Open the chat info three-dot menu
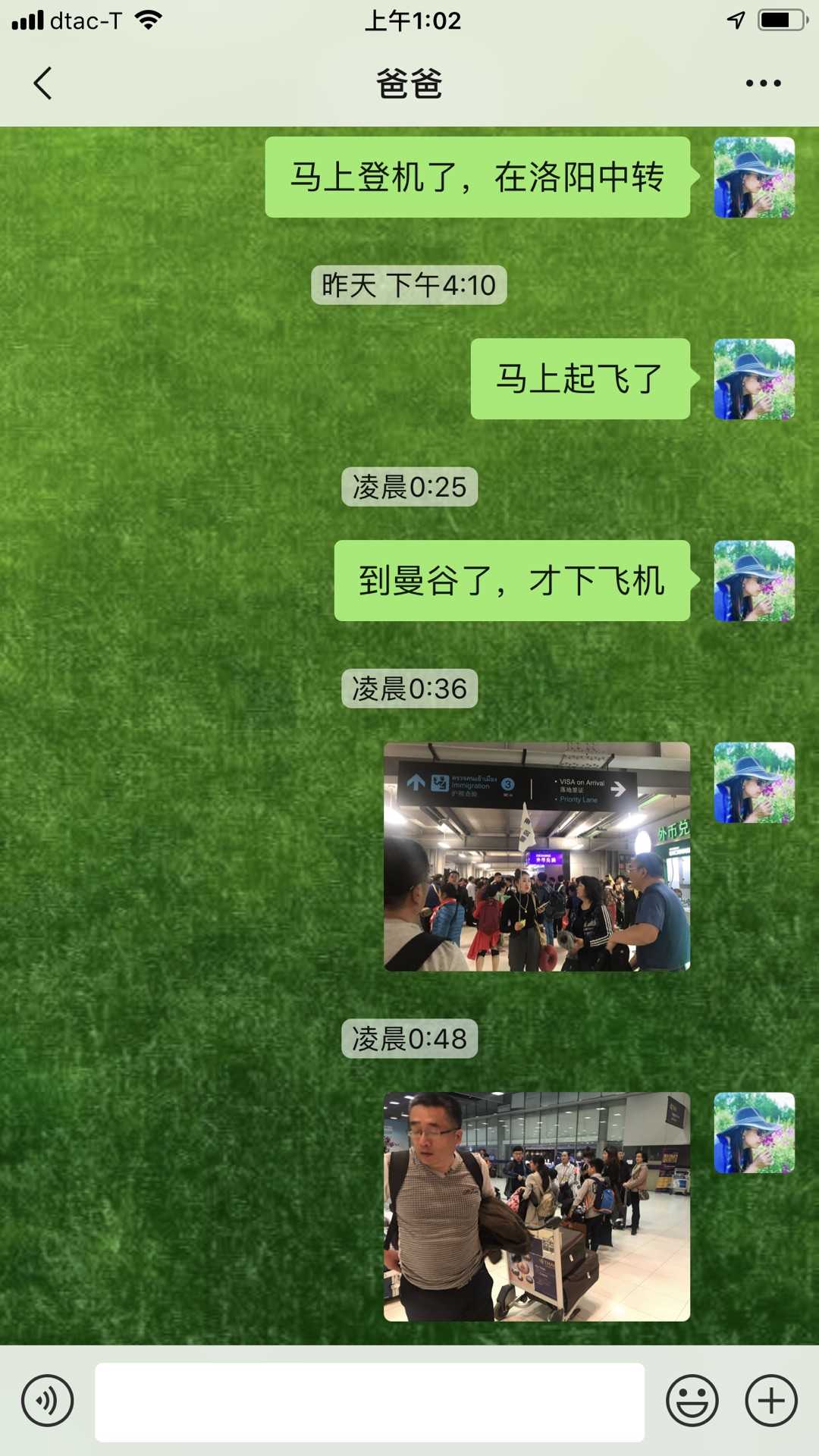 pos(763,83)
